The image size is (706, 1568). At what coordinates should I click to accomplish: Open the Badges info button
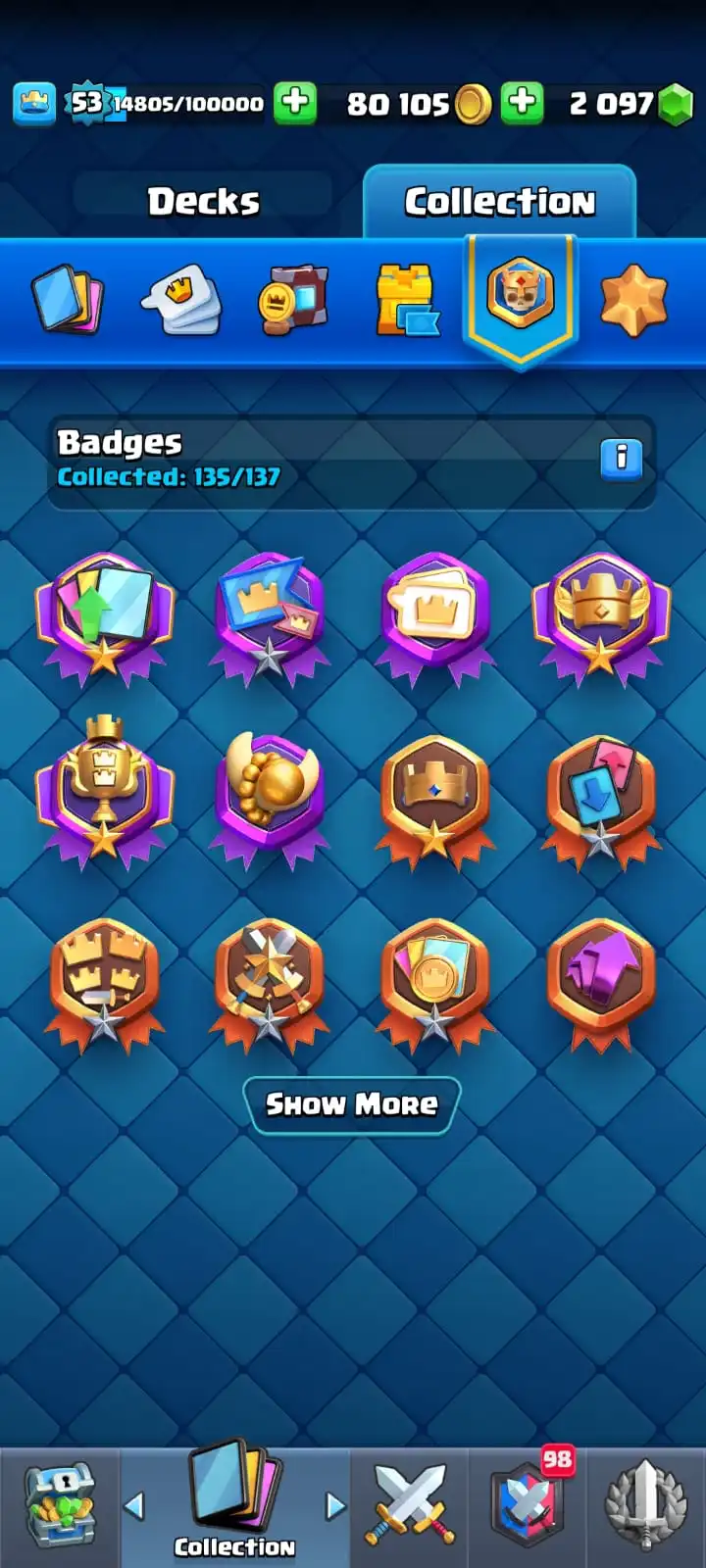click(x=621, y=458)
